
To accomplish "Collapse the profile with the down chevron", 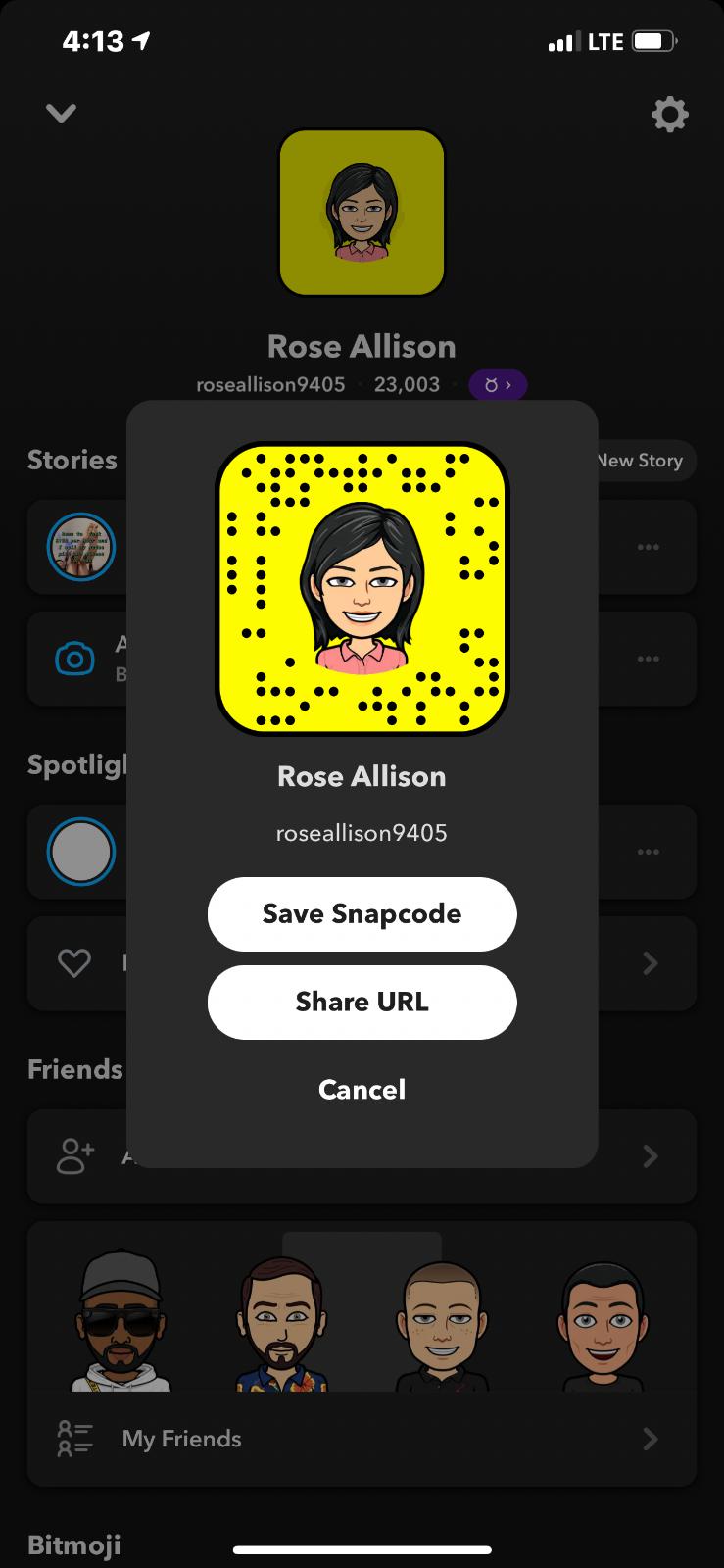I will click(61, 114).
